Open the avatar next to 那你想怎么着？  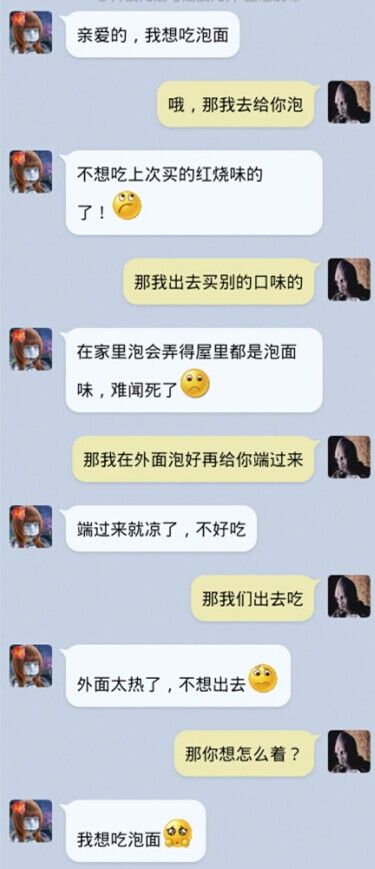[x=349, y=751]
